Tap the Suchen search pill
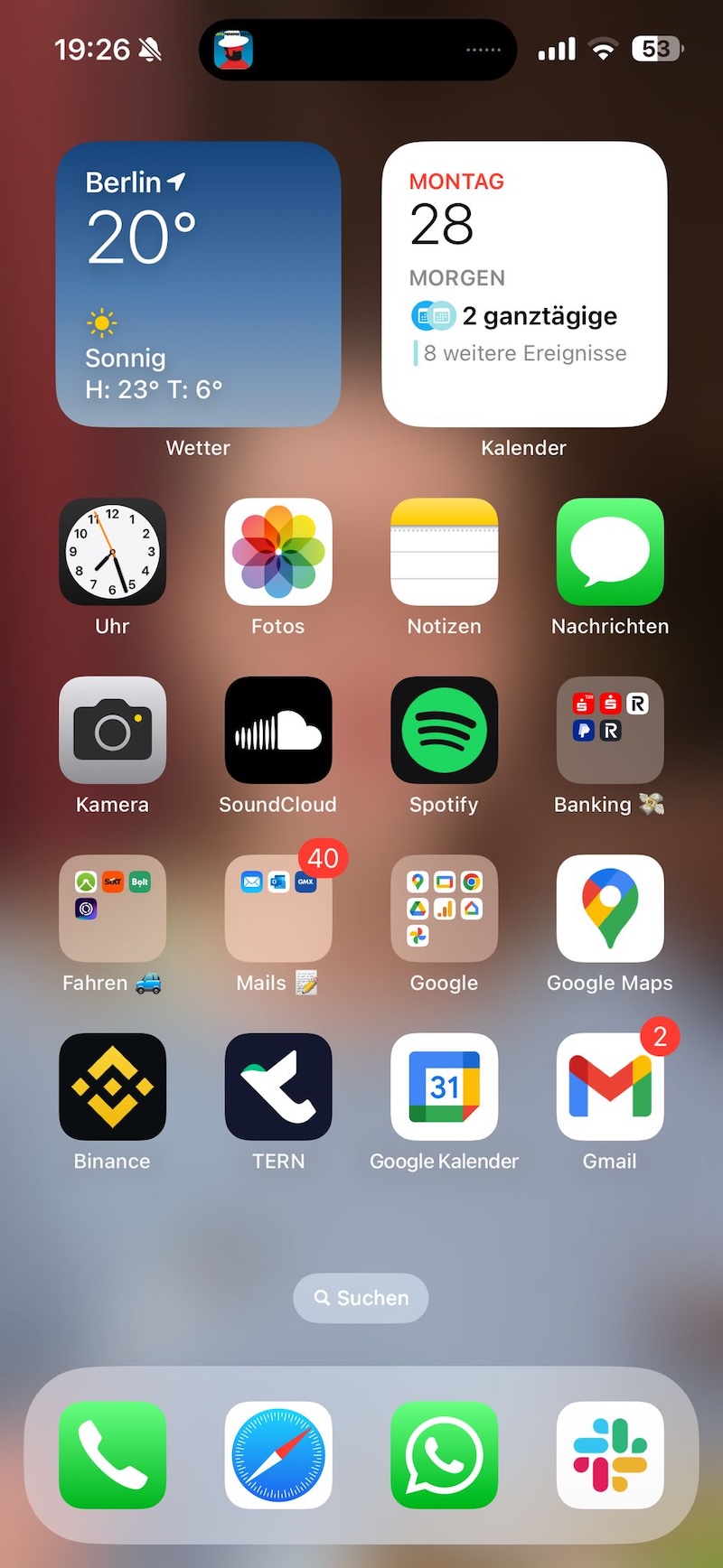Viewport: 723px width, 1568px height. [361, 1298]
